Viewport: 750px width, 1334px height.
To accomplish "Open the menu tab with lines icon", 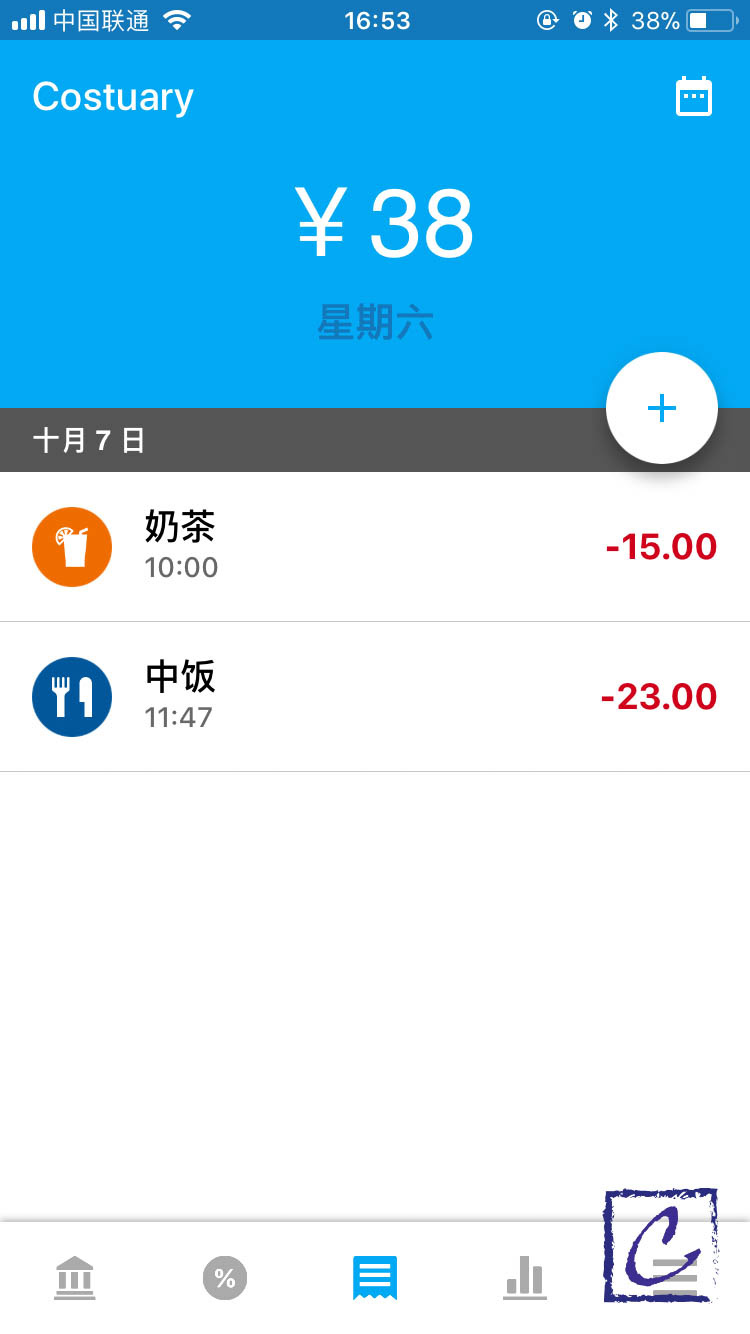I will tap(674, 1278).
